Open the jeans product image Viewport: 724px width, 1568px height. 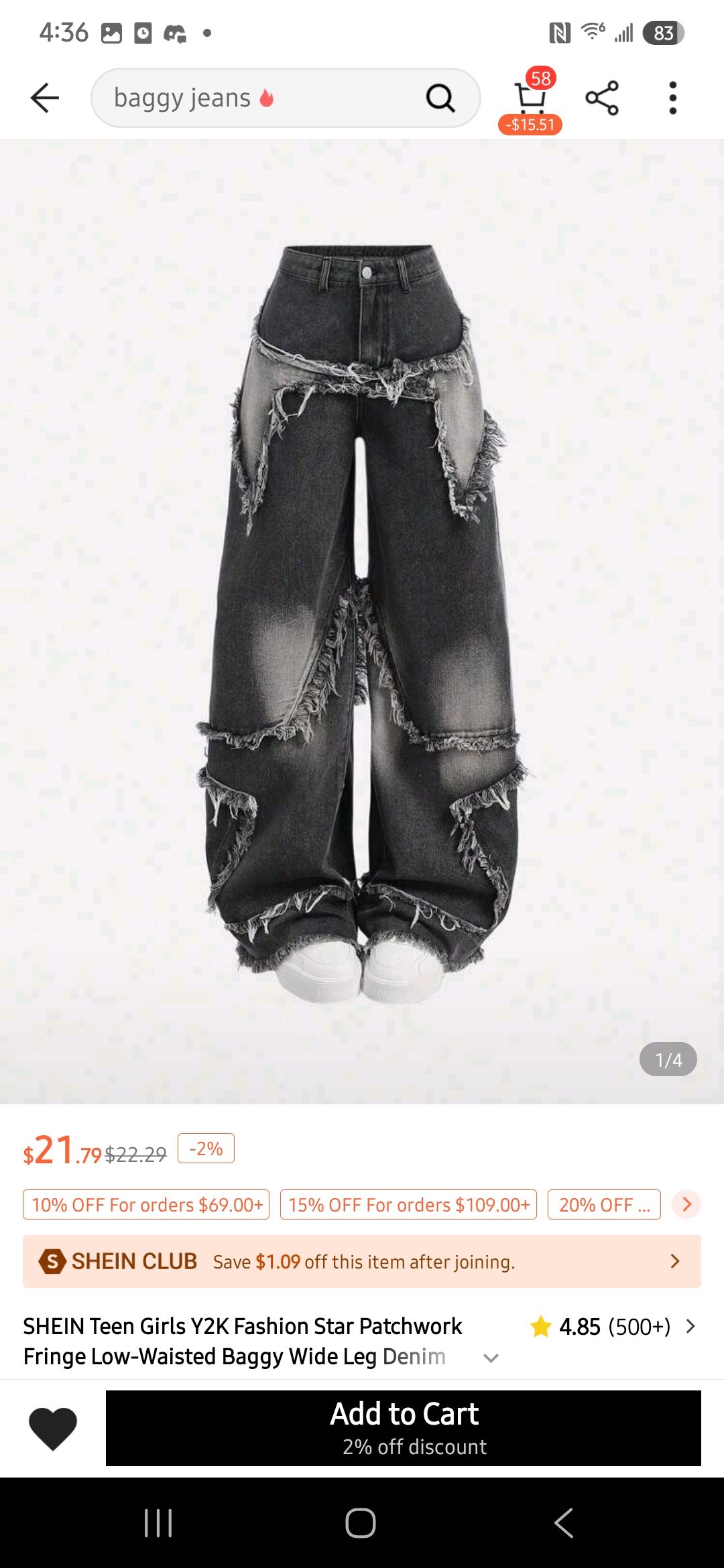362,622
